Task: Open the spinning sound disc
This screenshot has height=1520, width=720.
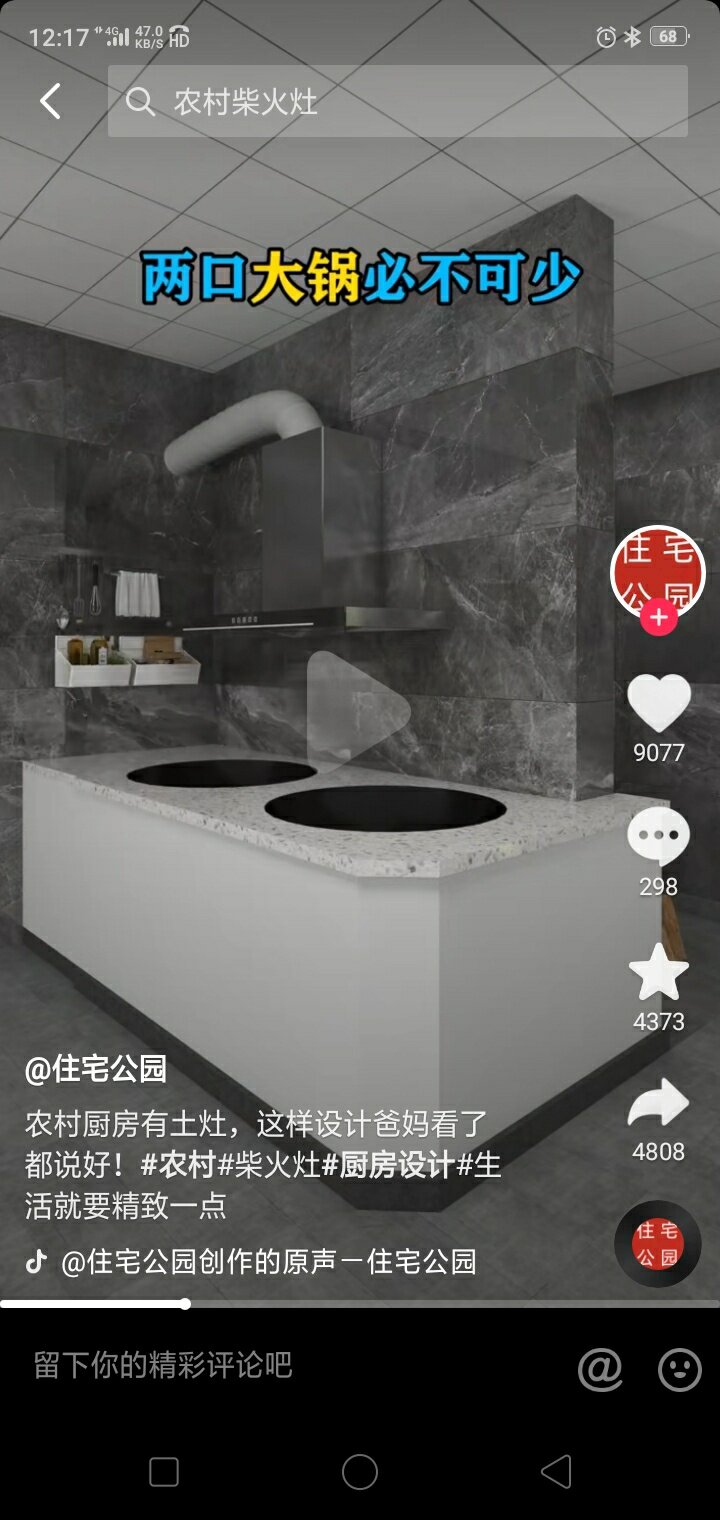Action: pyautogui.click(x=657, y=1243)
